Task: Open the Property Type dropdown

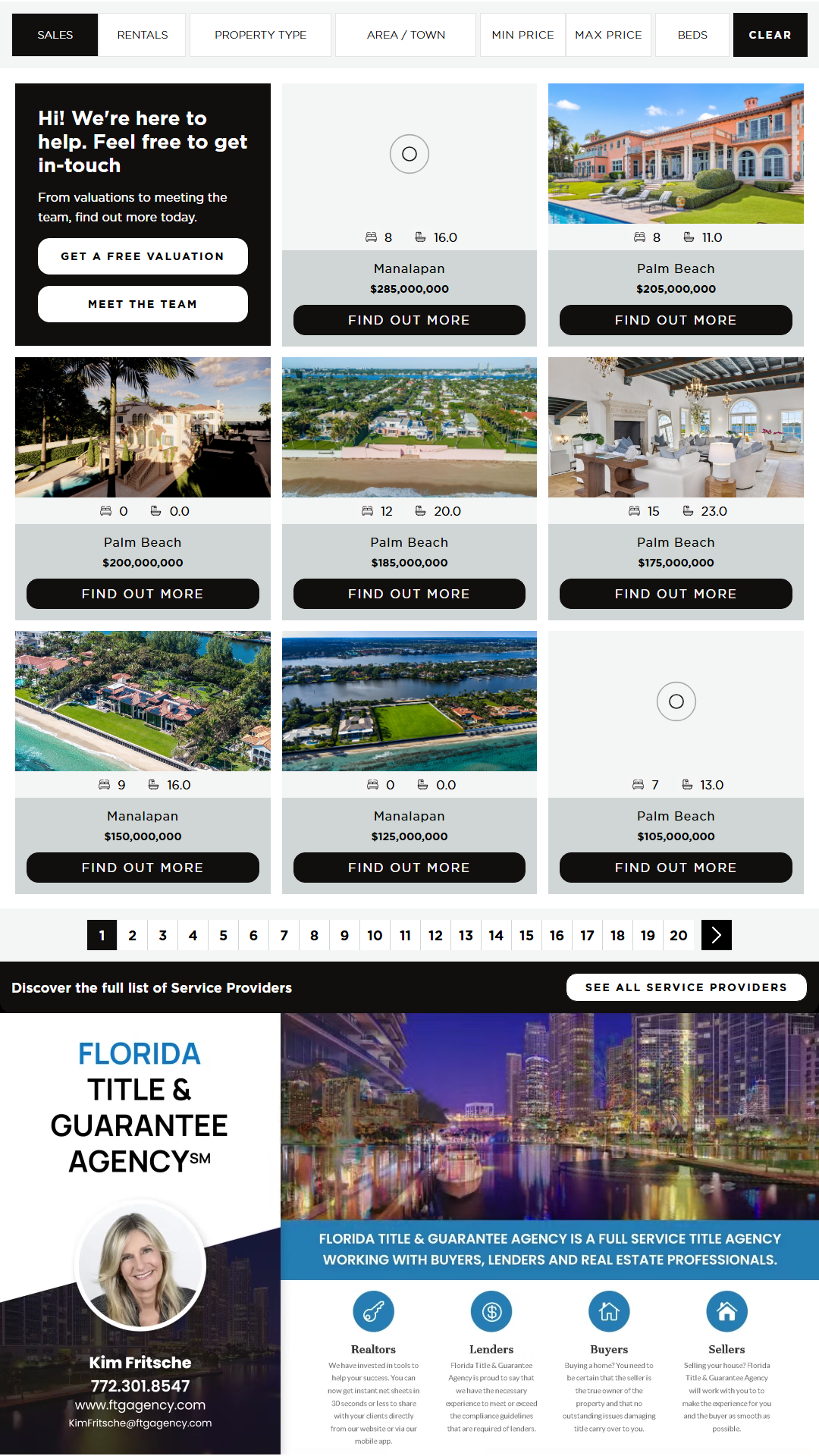Action: click(260, 35)
